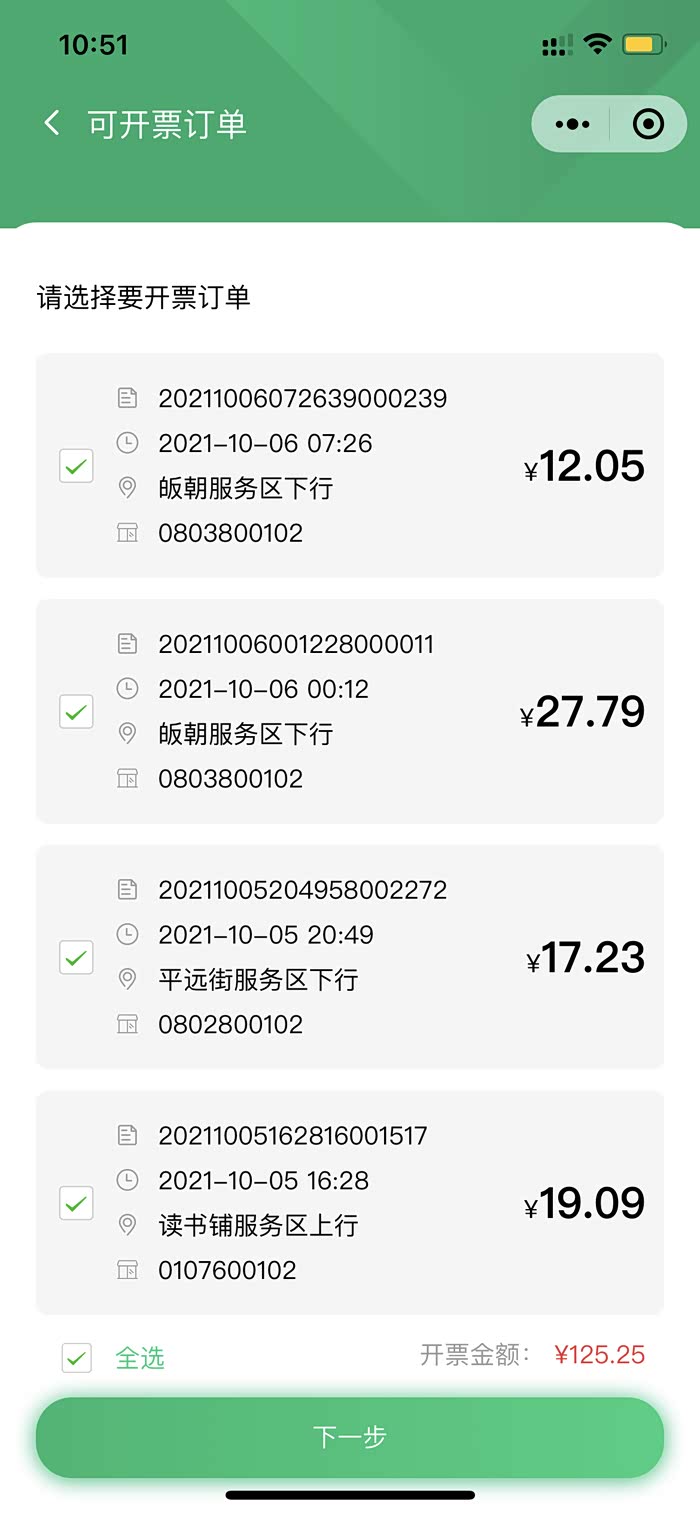Image resolution: width=700 pixels, height=1514 pixels.
Task: Toggle the 全选 select-all checkbox
Action: click(77, 1358)
